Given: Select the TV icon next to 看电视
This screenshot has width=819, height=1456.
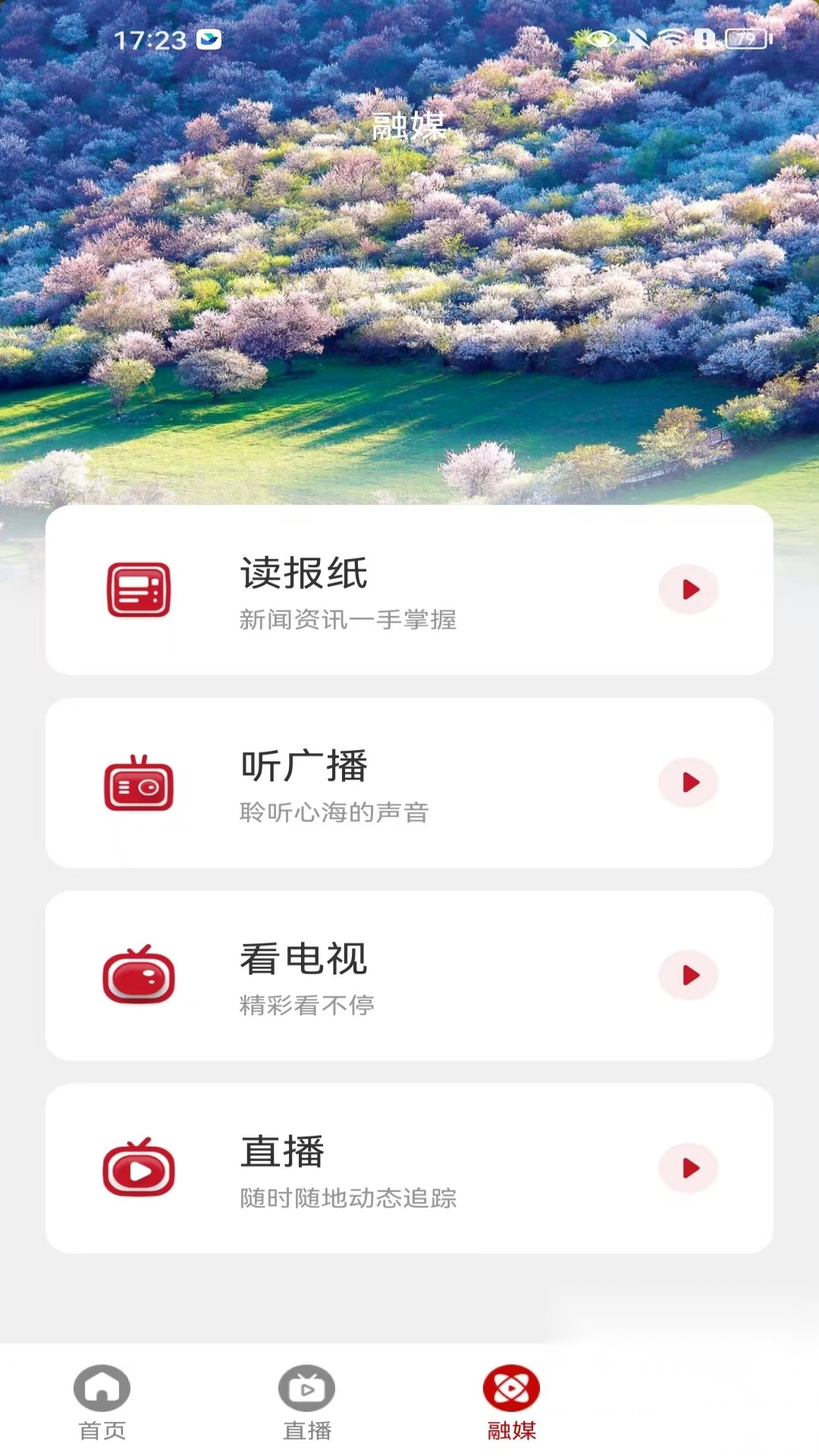Looking at the screenshot, I should click(x=139, y=977).
